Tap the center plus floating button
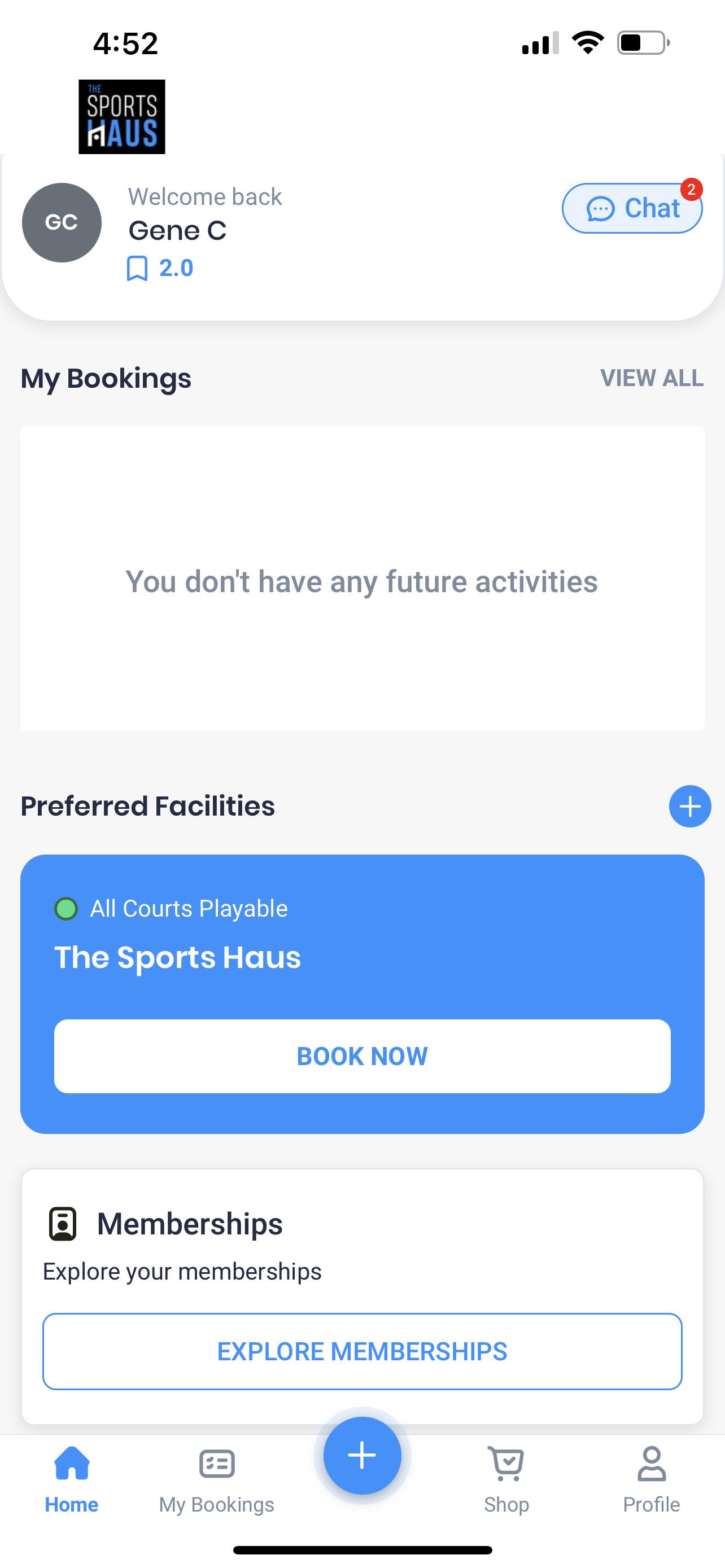Screen dimensions: 725x1568 click(362, 1455)
